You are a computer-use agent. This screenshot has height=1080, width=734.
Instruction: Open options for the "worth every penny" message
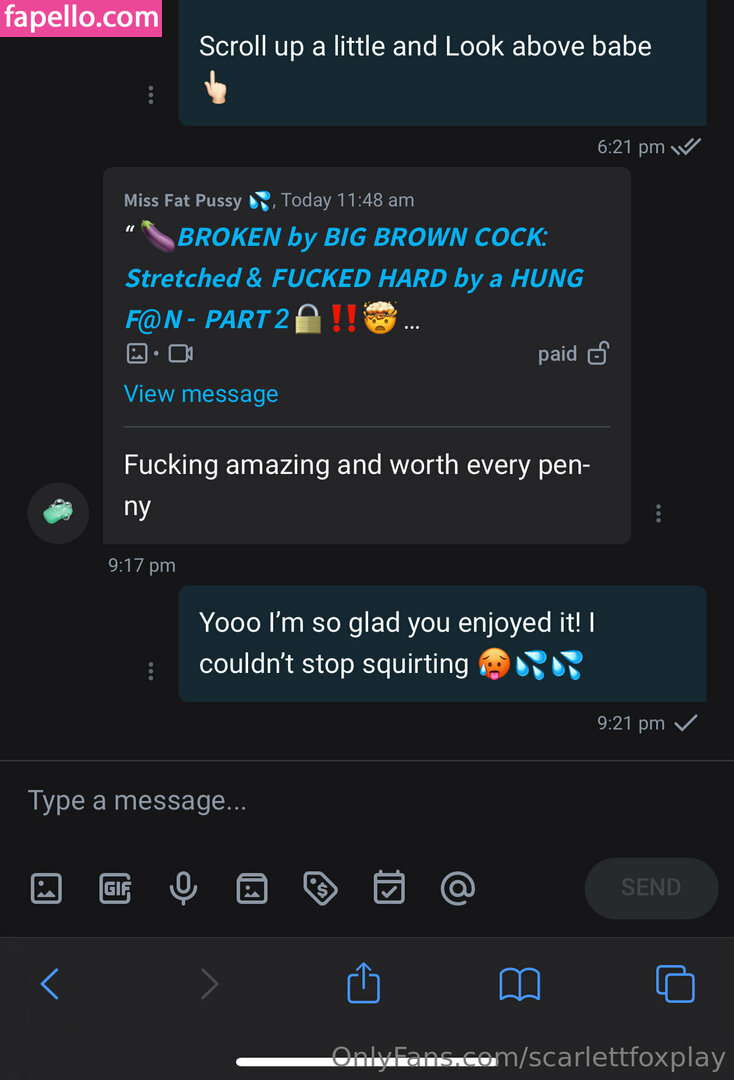tap(658, 513)
